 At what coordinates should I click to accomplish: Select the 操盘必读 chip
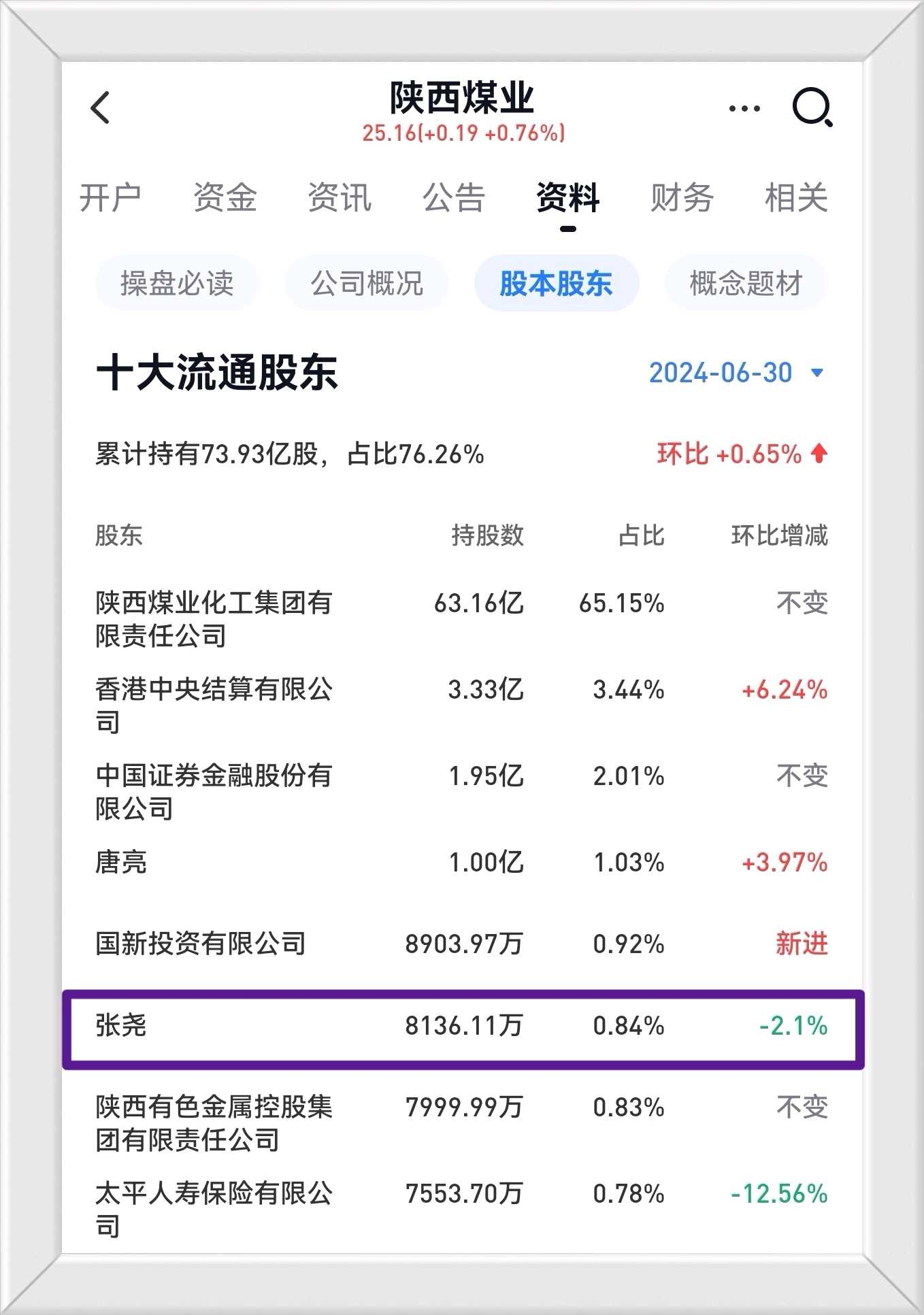click(x=177, y=283)
